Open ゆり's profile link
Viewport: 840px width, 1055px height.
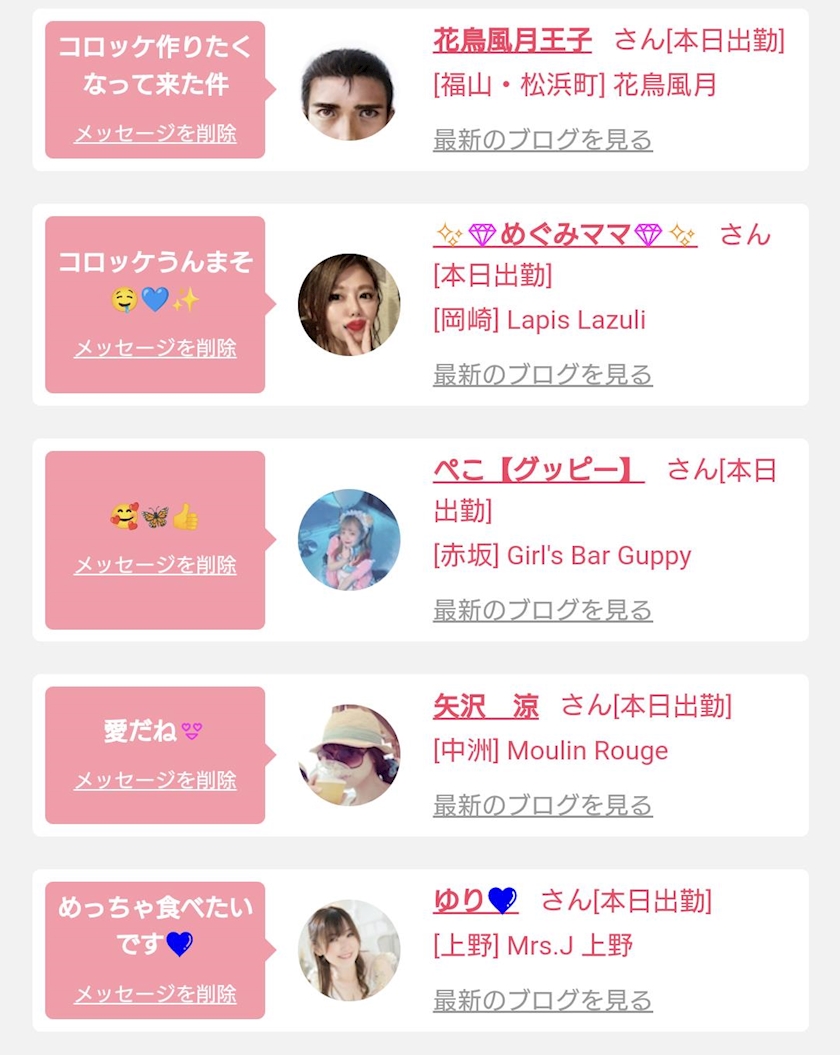[x=475, y=901]
